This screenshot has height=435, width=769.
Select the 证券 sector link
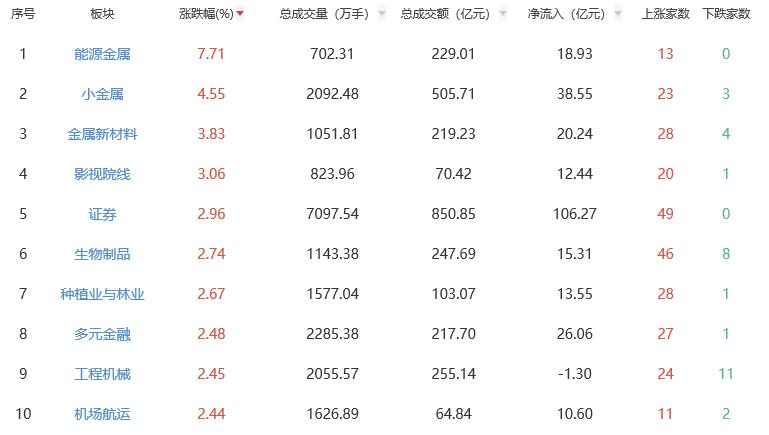click(x=102, y=214)
